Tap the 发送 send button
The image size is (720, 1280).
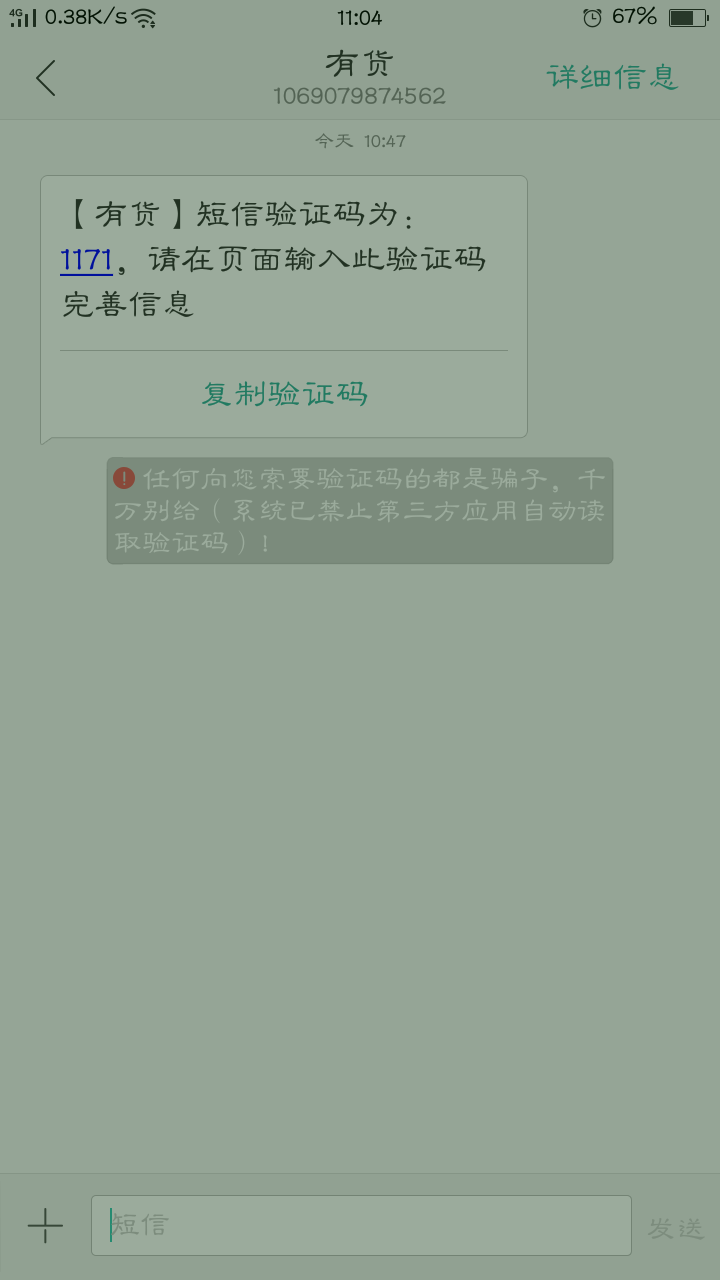pos(676,1228)
